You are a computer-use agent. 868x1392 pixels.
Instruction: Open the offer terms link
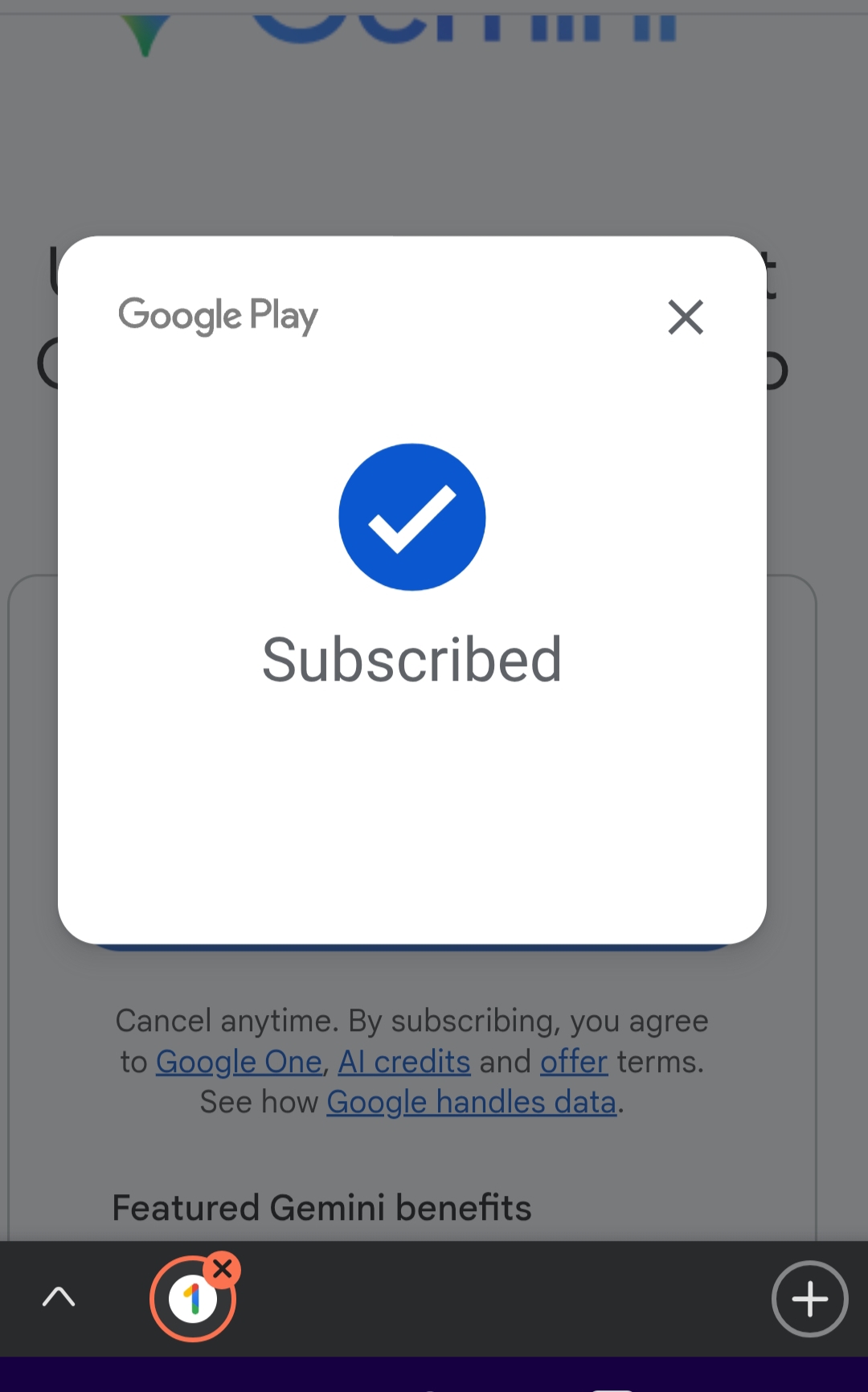pyautogui.click(x=574, y=1062)
